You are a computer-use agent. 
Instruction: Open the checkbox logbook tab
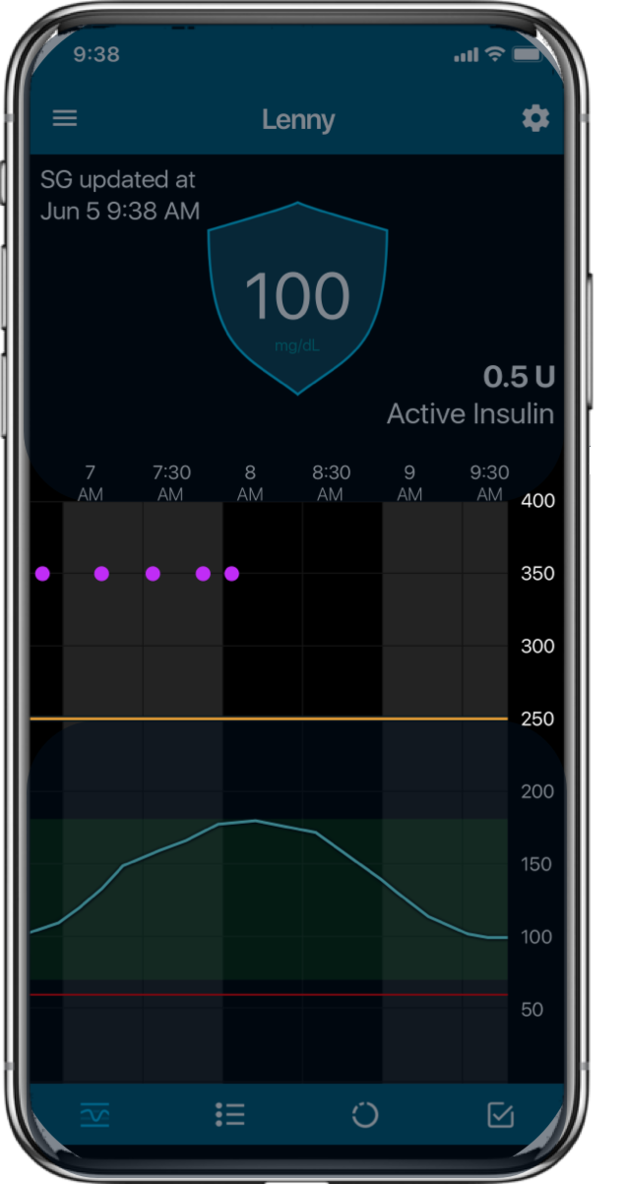(x=500, y=1114)
